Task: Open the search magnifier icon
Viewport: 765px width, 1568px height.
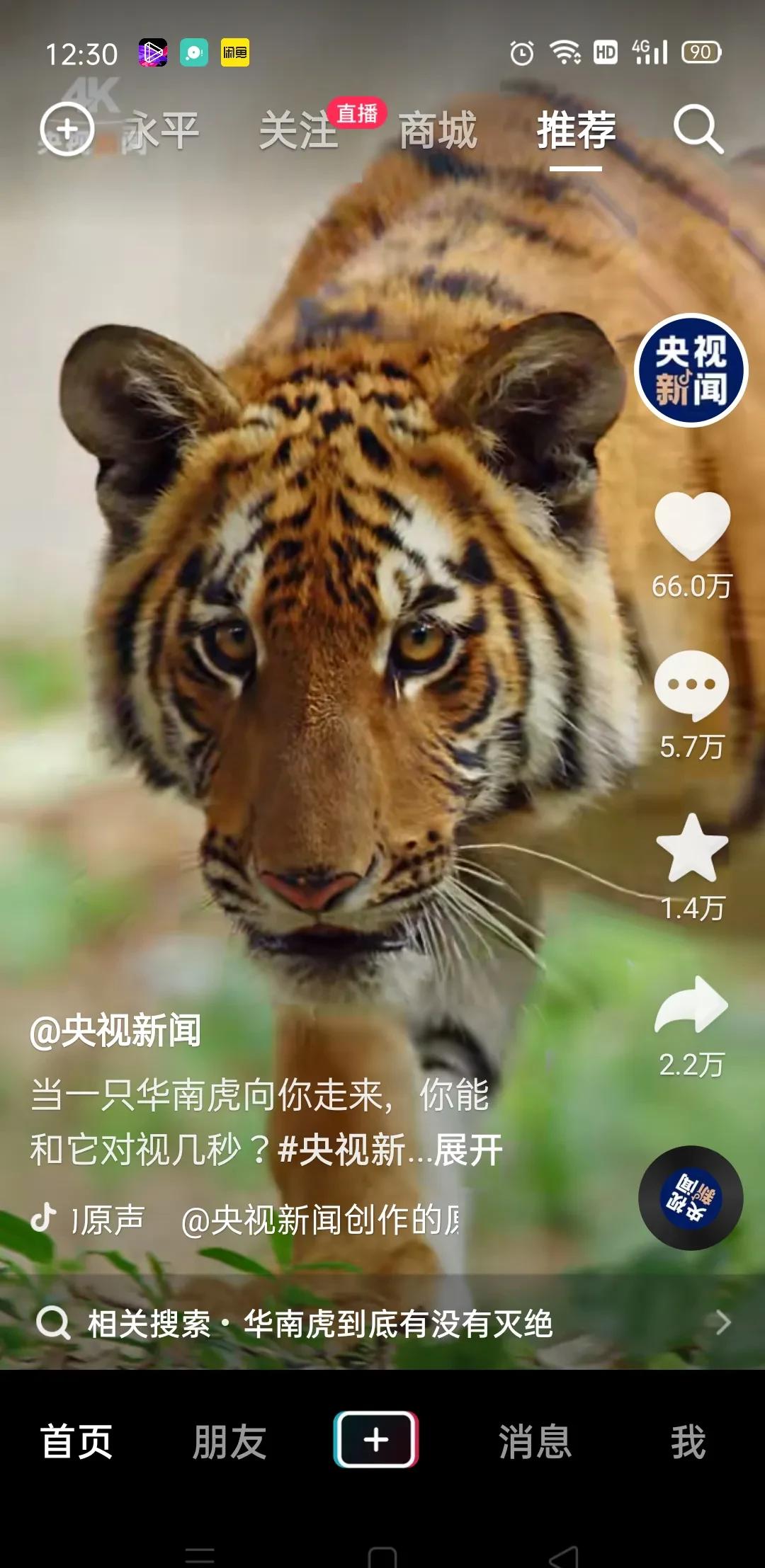Action: pyautogui.click(x=698, y=130)
